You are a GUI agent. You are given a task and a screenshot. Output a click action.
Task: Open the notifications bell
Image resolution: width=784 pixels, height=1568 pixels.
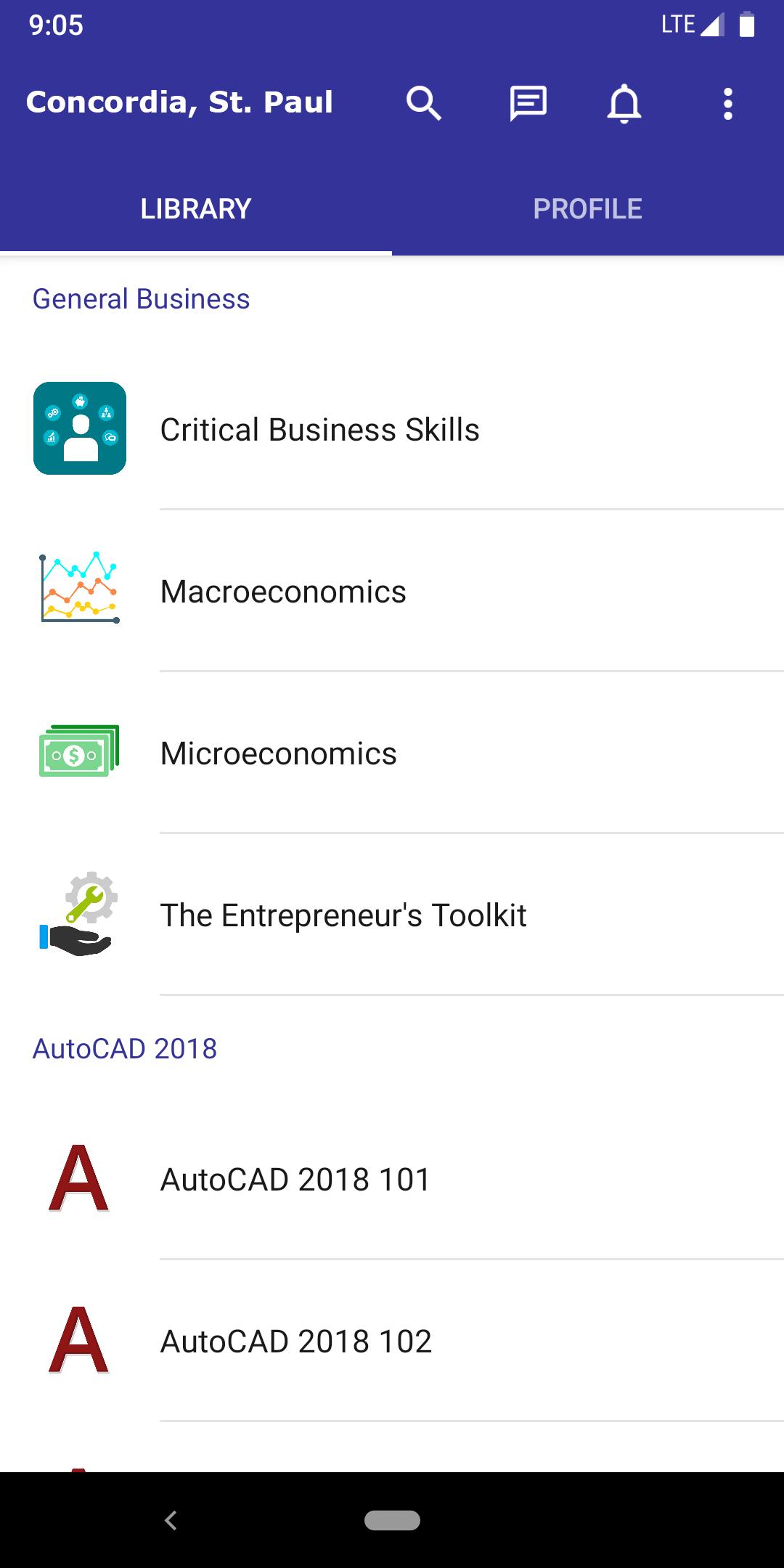pos(624,103)
